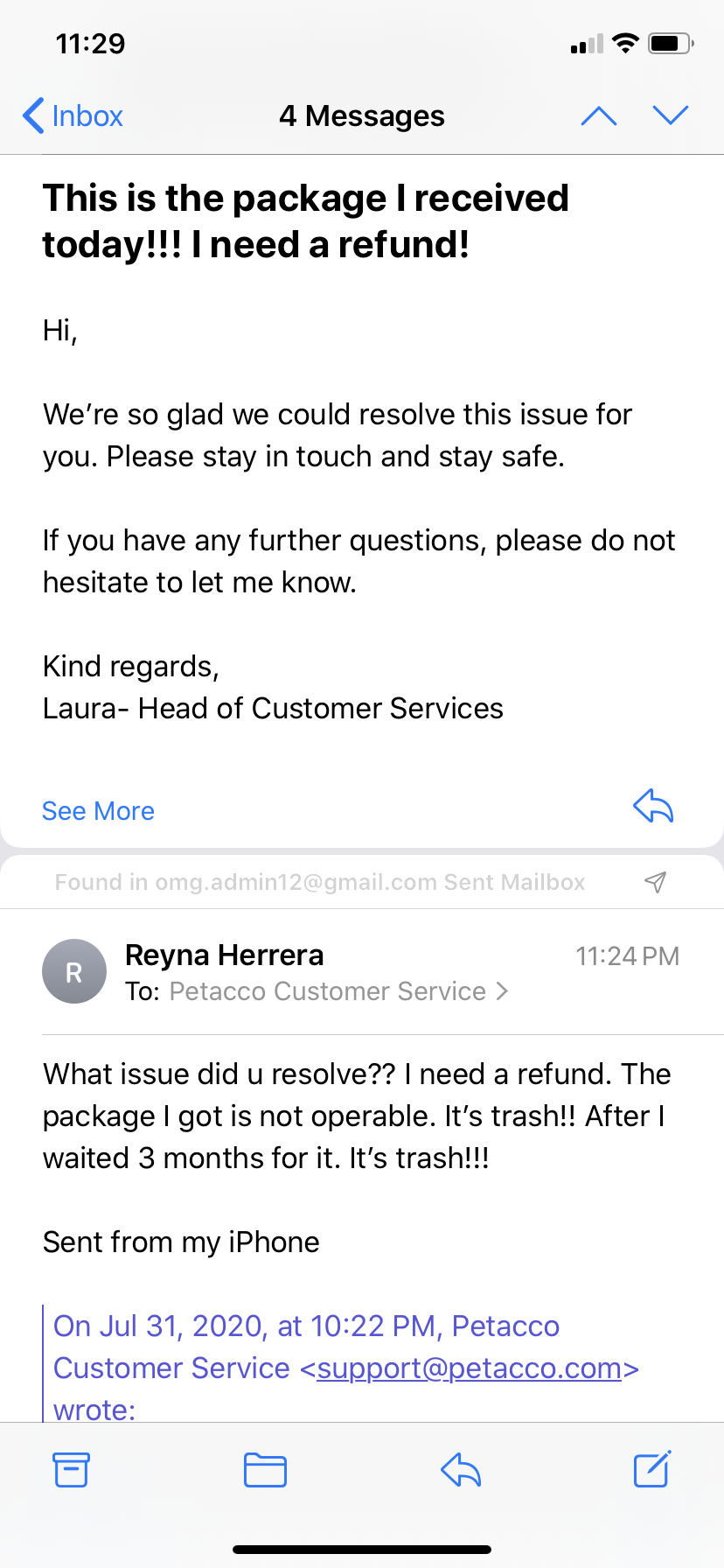Image resolution: width=724 pixels, height=1568 pixels.
Task: Tap reply arrow beside See More
Action: (653, 806)
